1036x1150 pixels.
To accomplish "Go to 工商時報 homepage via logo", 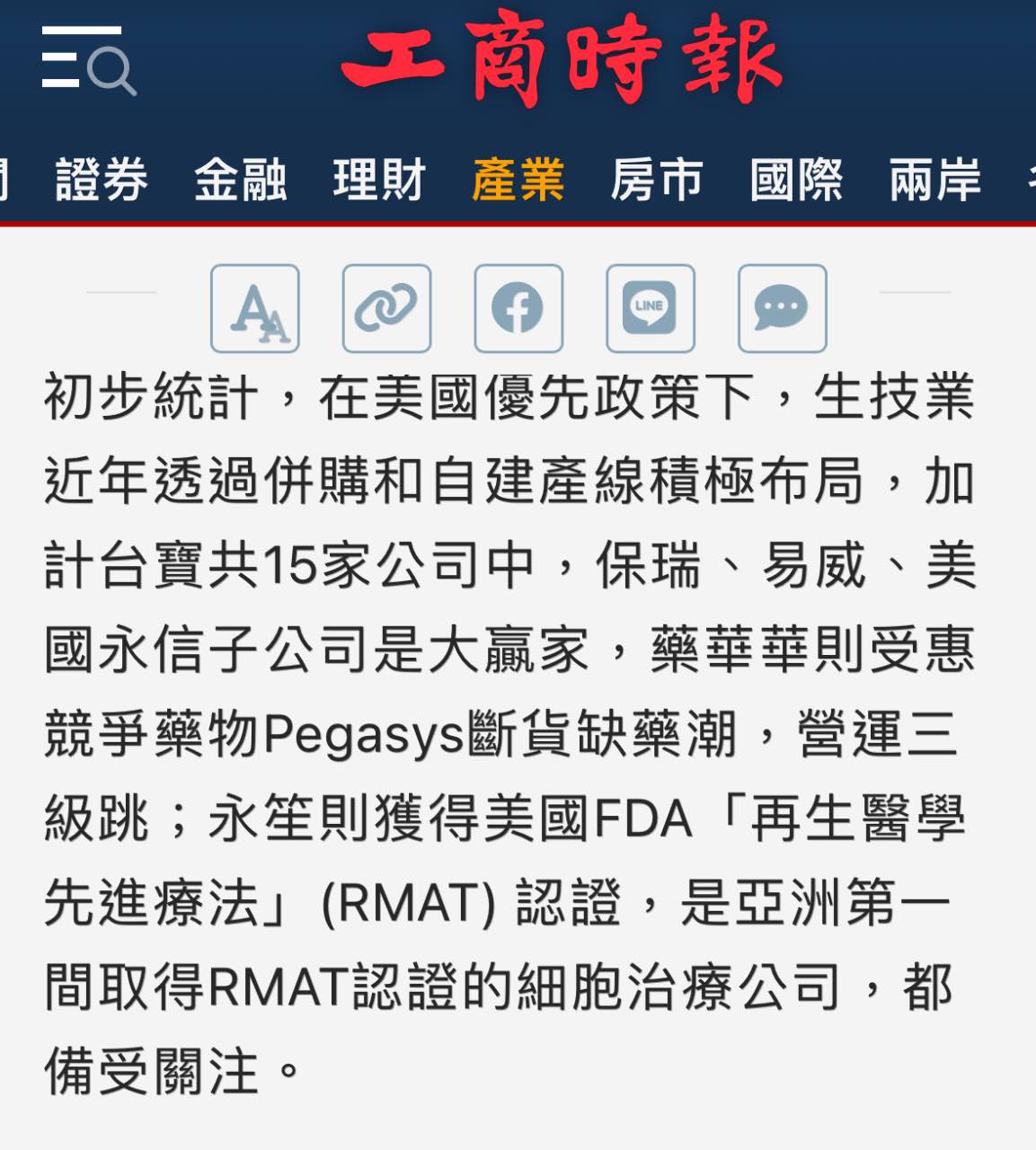I will tap(561, 59).
